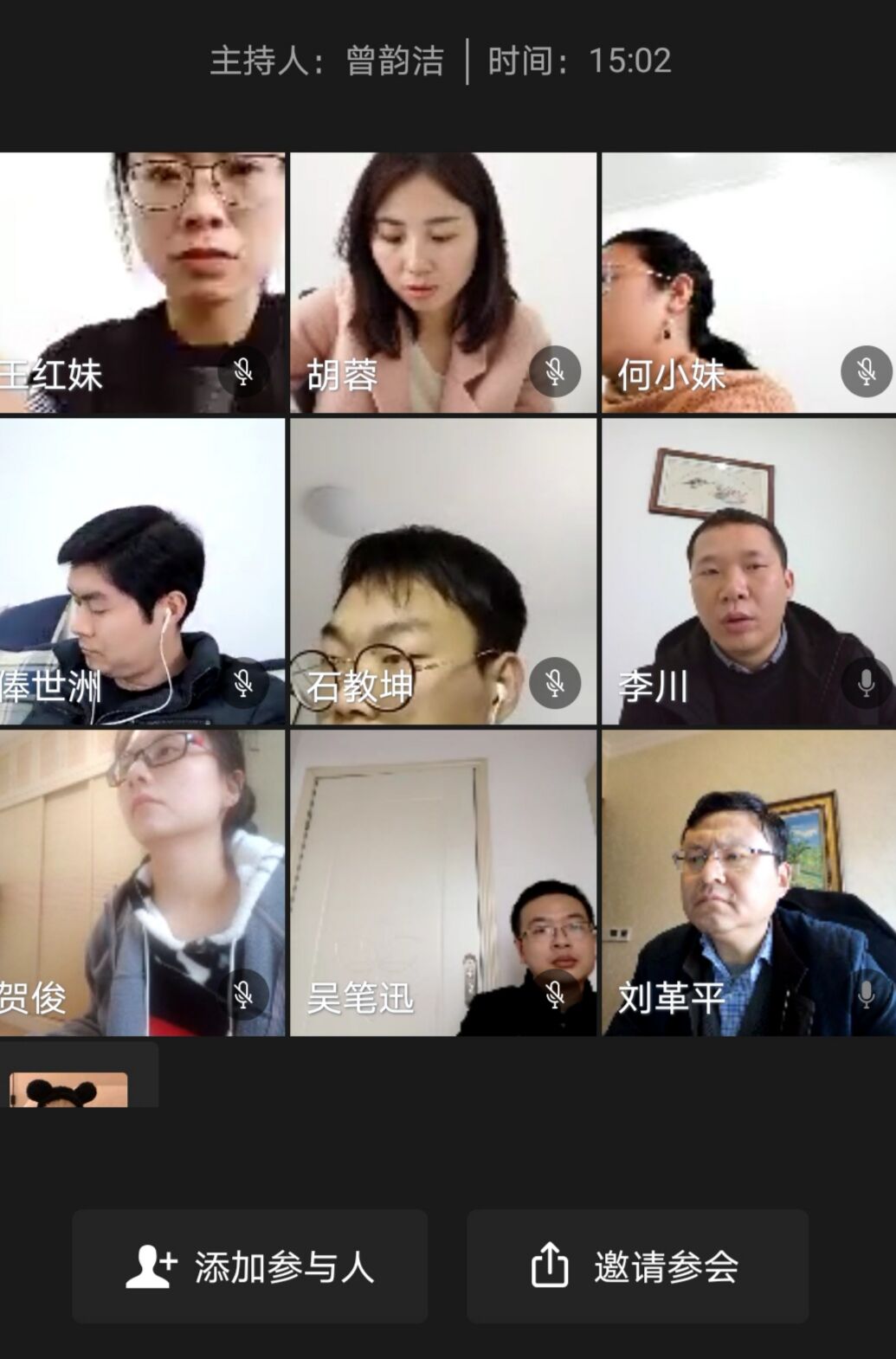This screenshot has height=1359, width=896.
Task: Tap the muted microphone icon on 胡蓉's tile
Action: click(555, 371)
